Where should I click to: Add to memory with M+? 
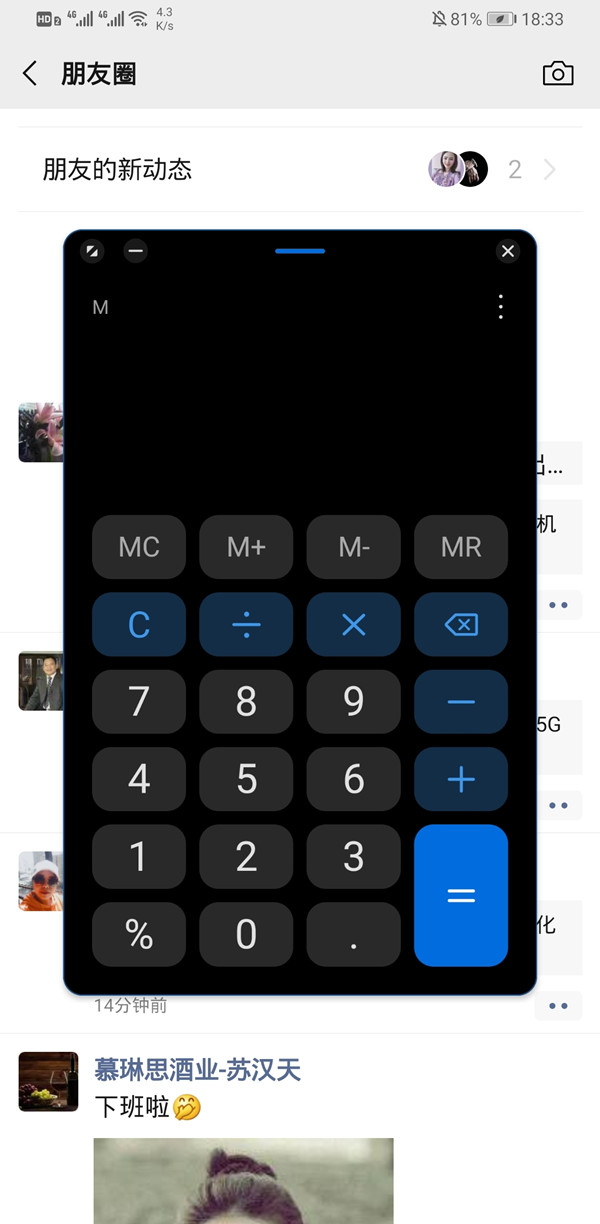[x=246, y=547]
